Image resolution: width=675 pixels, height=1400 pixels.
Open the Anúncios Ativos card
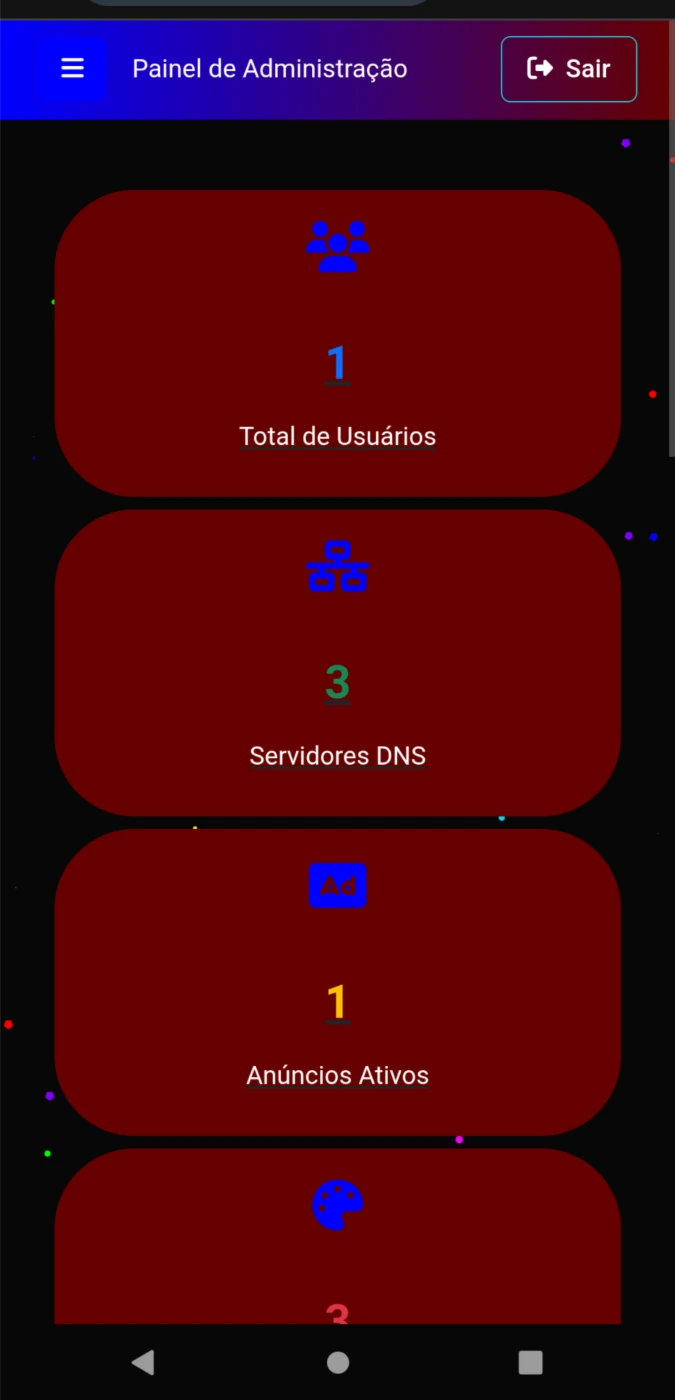point(338,982)
